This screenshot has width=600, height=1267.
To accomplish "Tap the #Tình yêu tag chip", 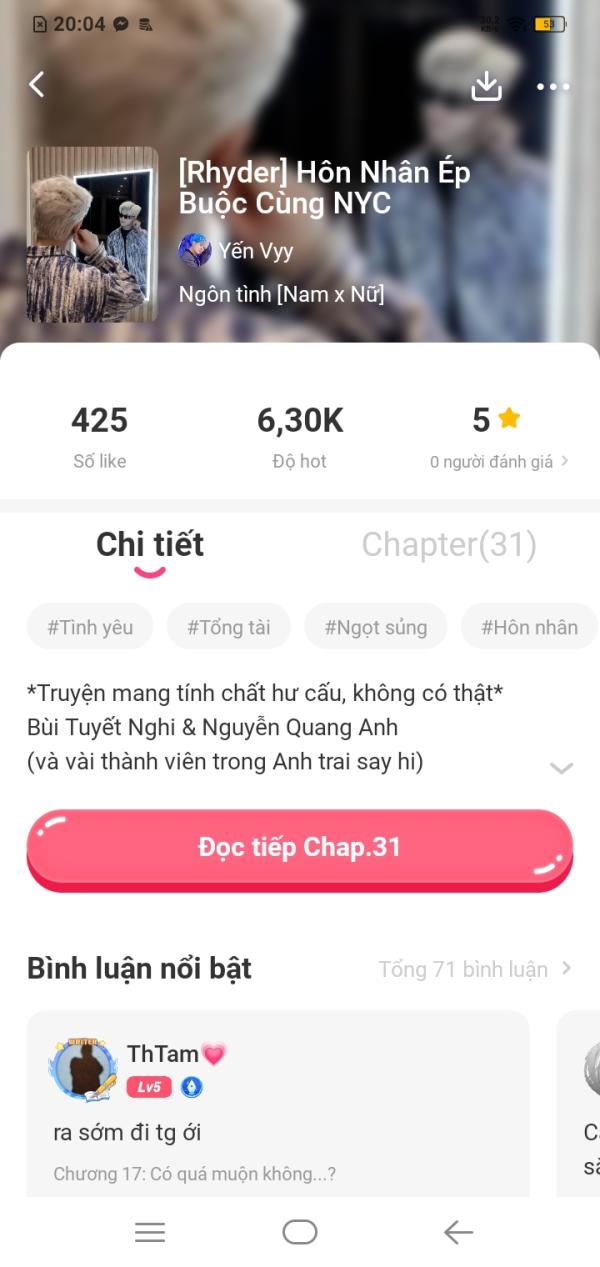I will [90, 627].
